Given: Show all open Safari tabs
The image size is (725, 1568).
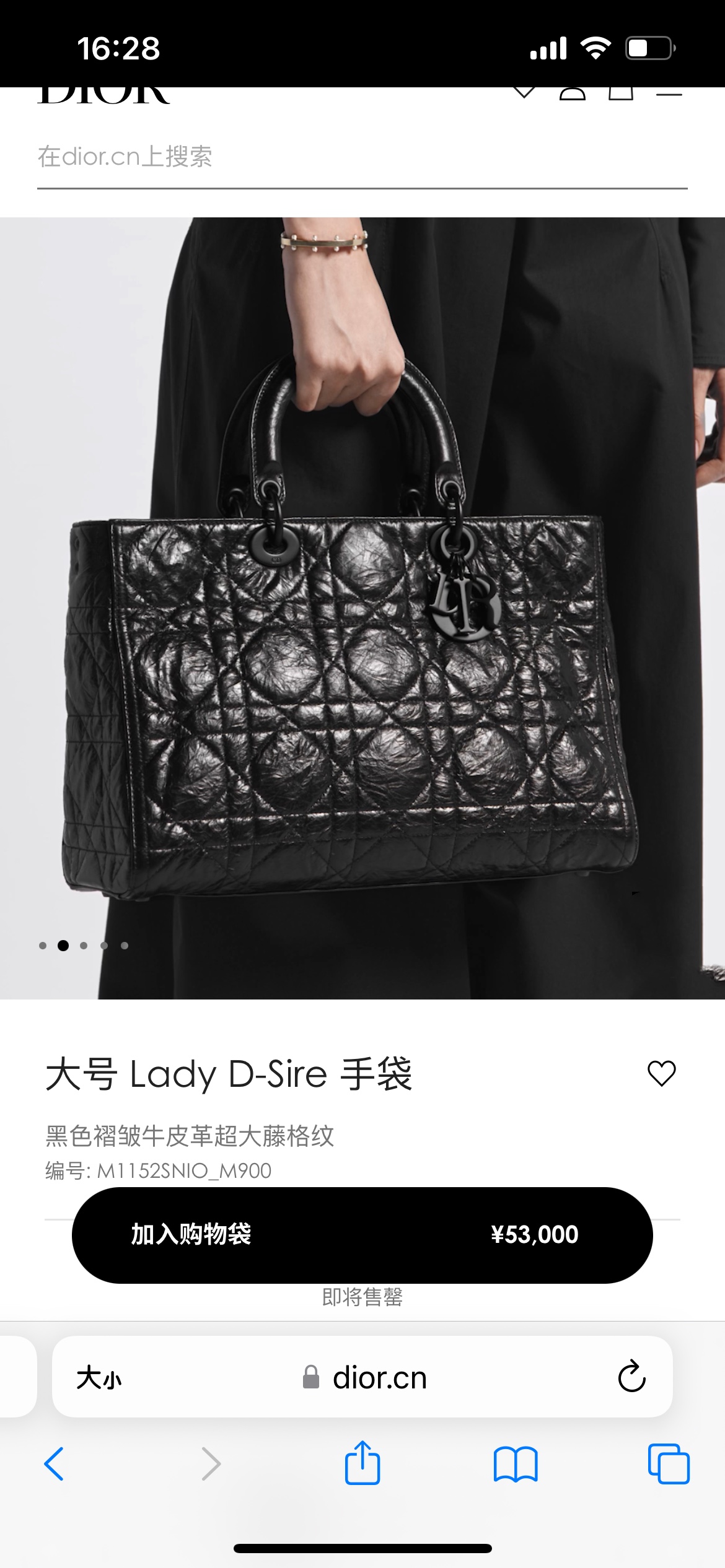Looking at the screenshot, I should [668, 1464].
